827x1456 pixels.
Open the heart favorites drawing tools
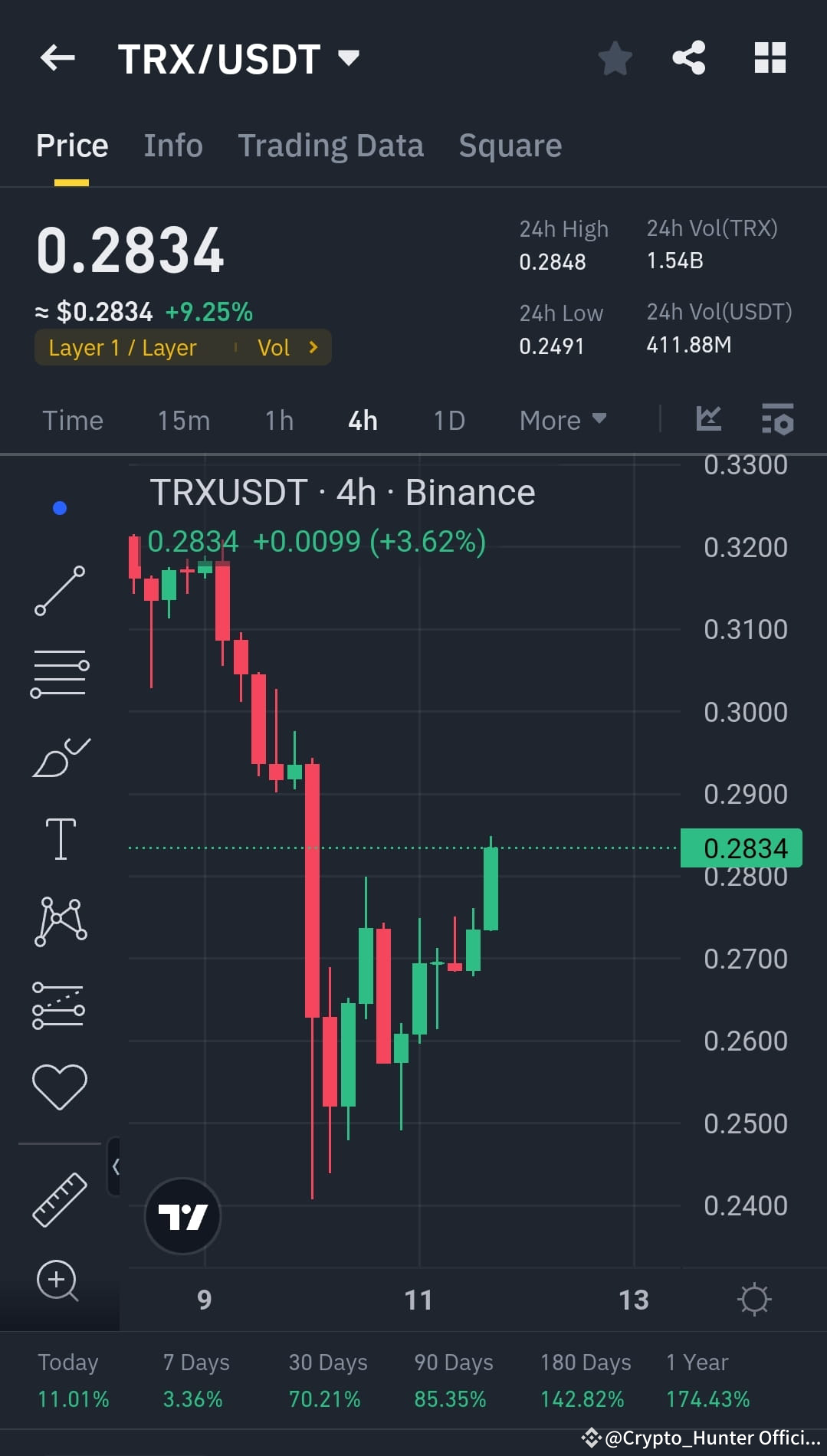tap(61, 1083)
